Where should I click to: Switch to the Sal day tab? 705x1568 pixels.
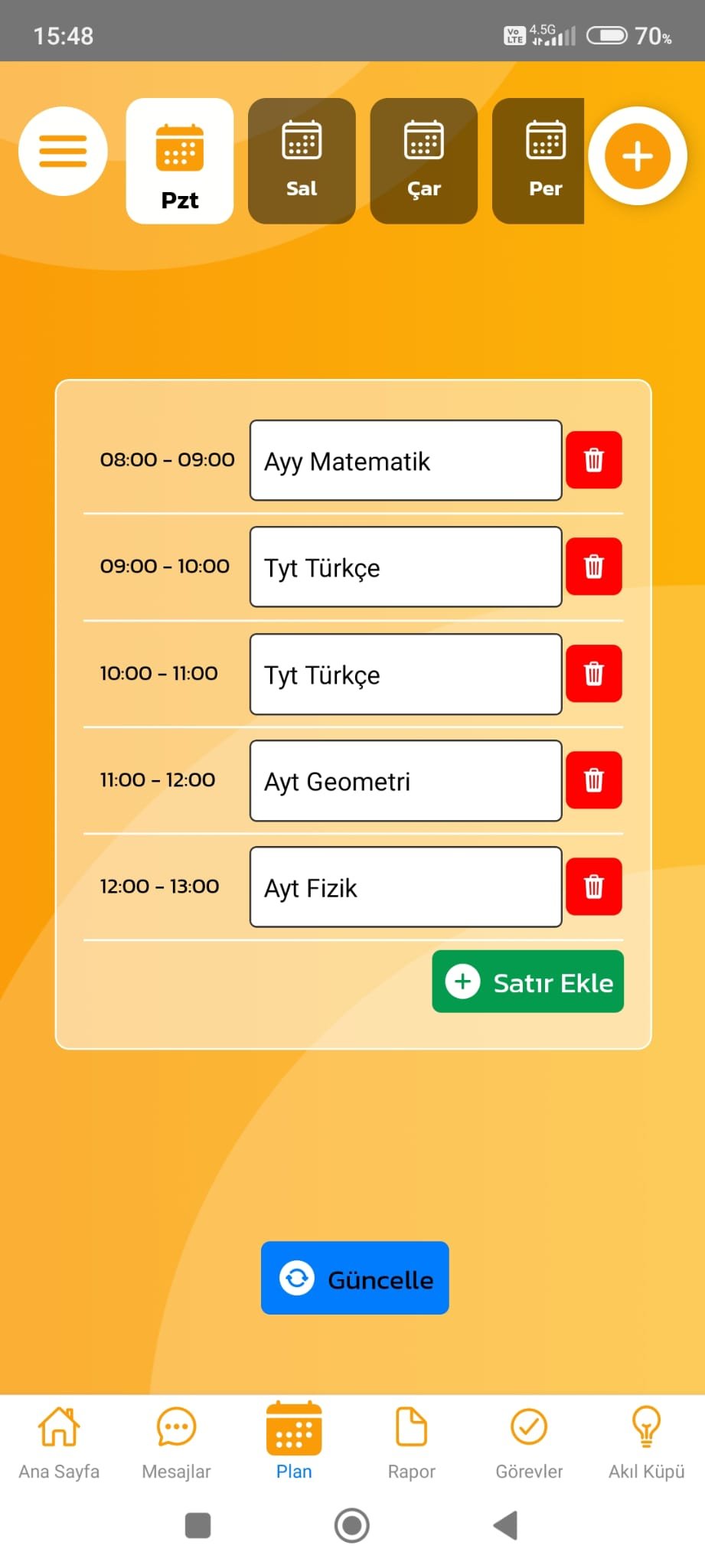tap(302, 161)
